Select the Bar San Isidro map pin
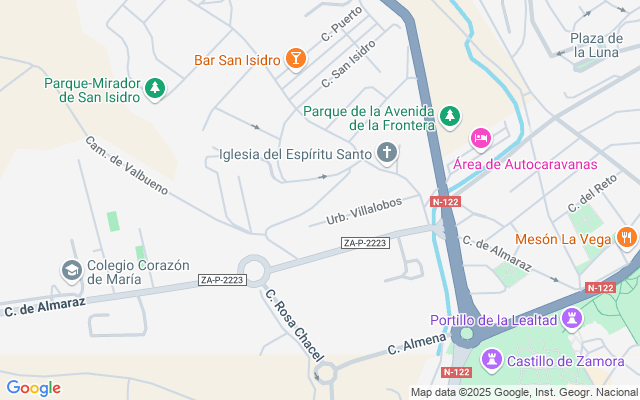 coord(295,60)
